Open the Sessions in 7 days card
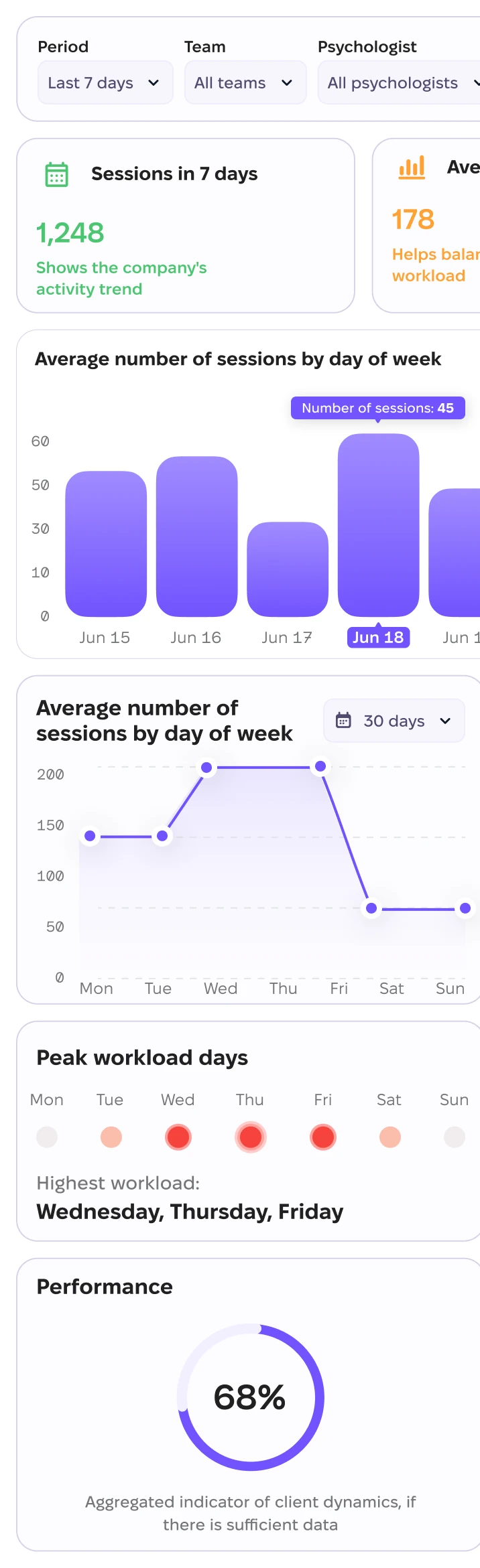The height and width of the screenshot is (1568, 480). pyautogui.click(x=186, y=226)
